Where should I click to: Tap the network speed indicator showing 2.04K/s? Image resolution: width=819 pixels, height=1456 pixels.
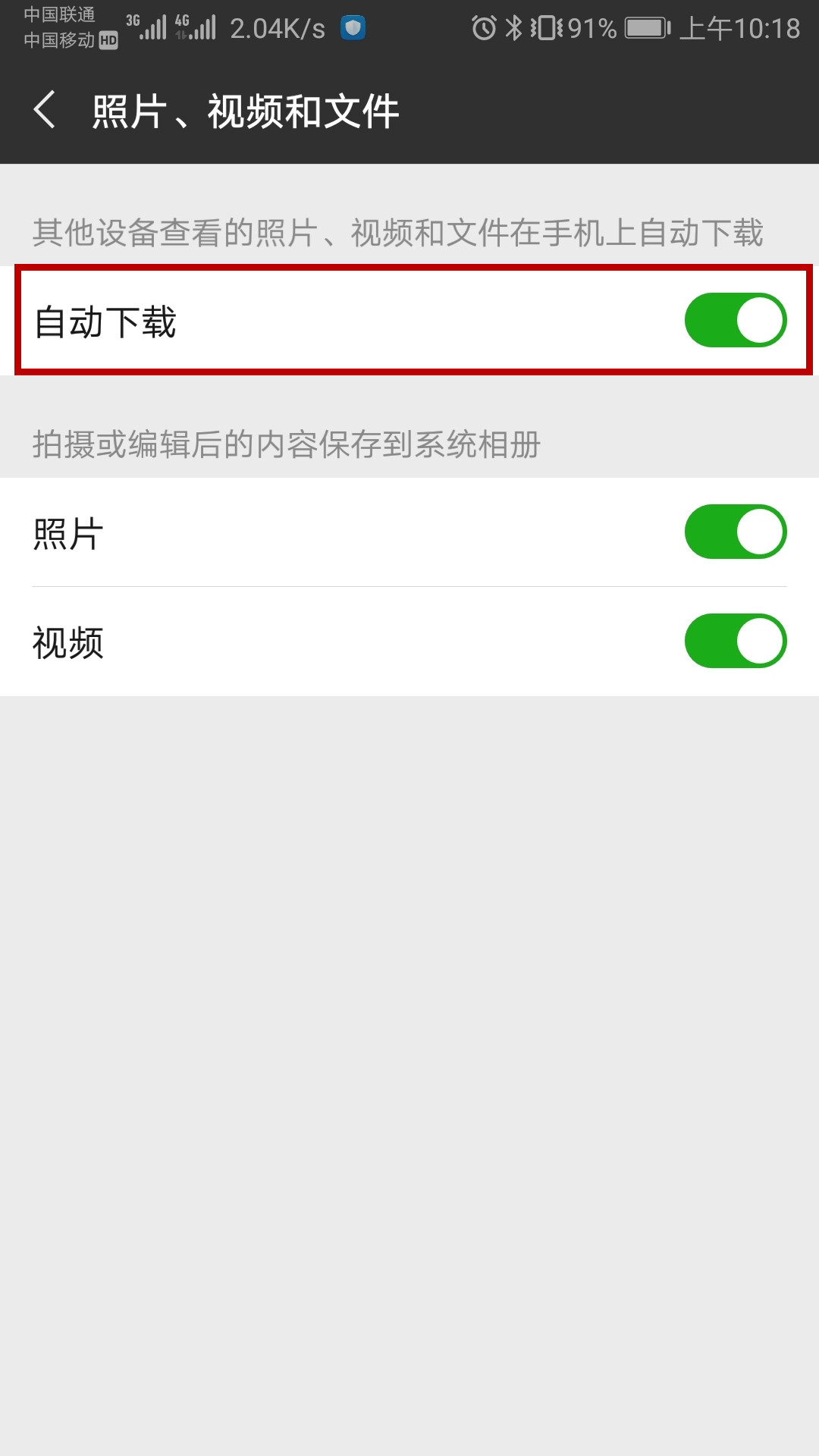277,28
